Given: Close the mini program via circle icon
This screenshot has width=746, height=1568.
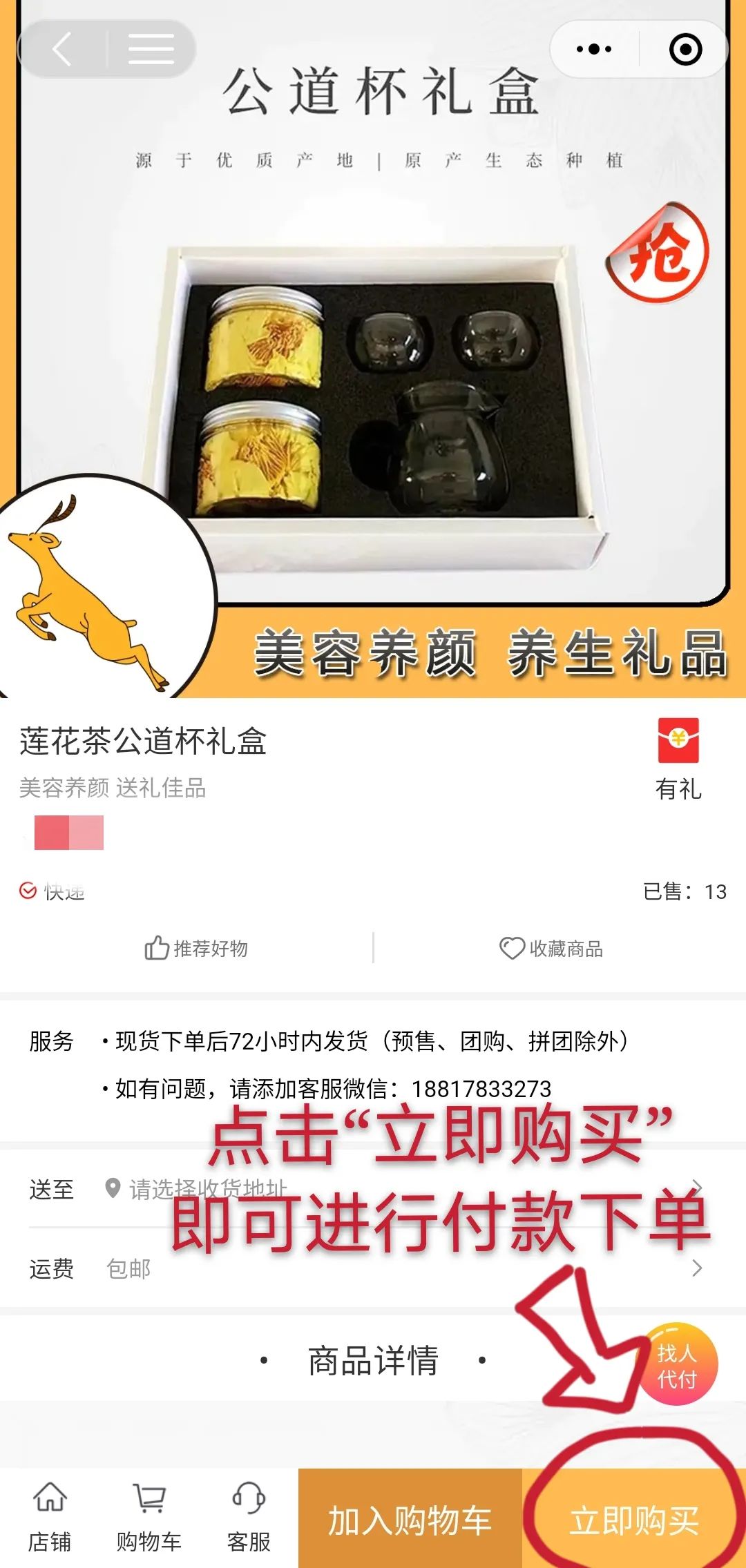Looking at the screenshot, I should [x=685, y=50].
